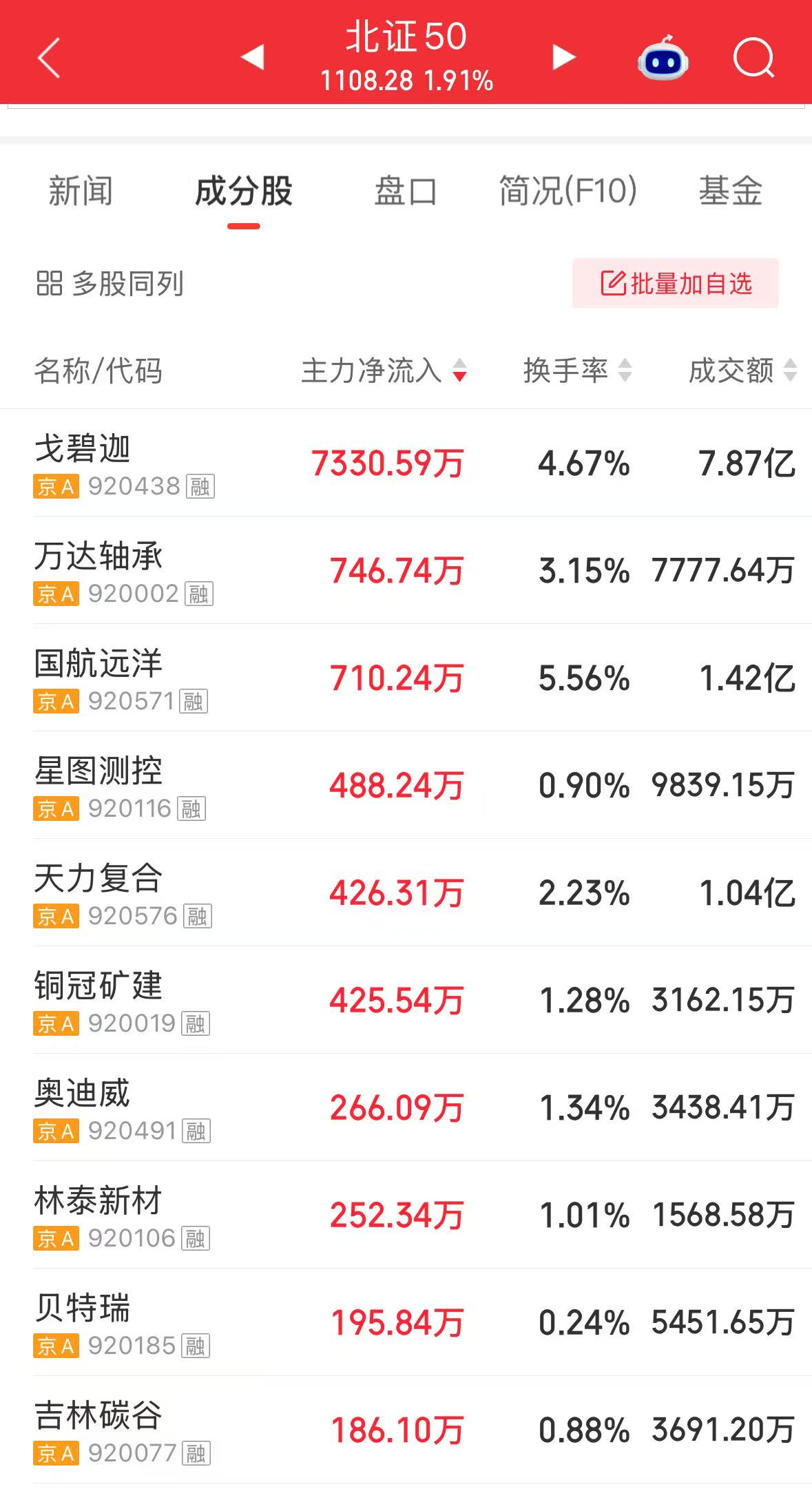Sort the list by 成交额

pyautogui.click(x=742, y=371)
